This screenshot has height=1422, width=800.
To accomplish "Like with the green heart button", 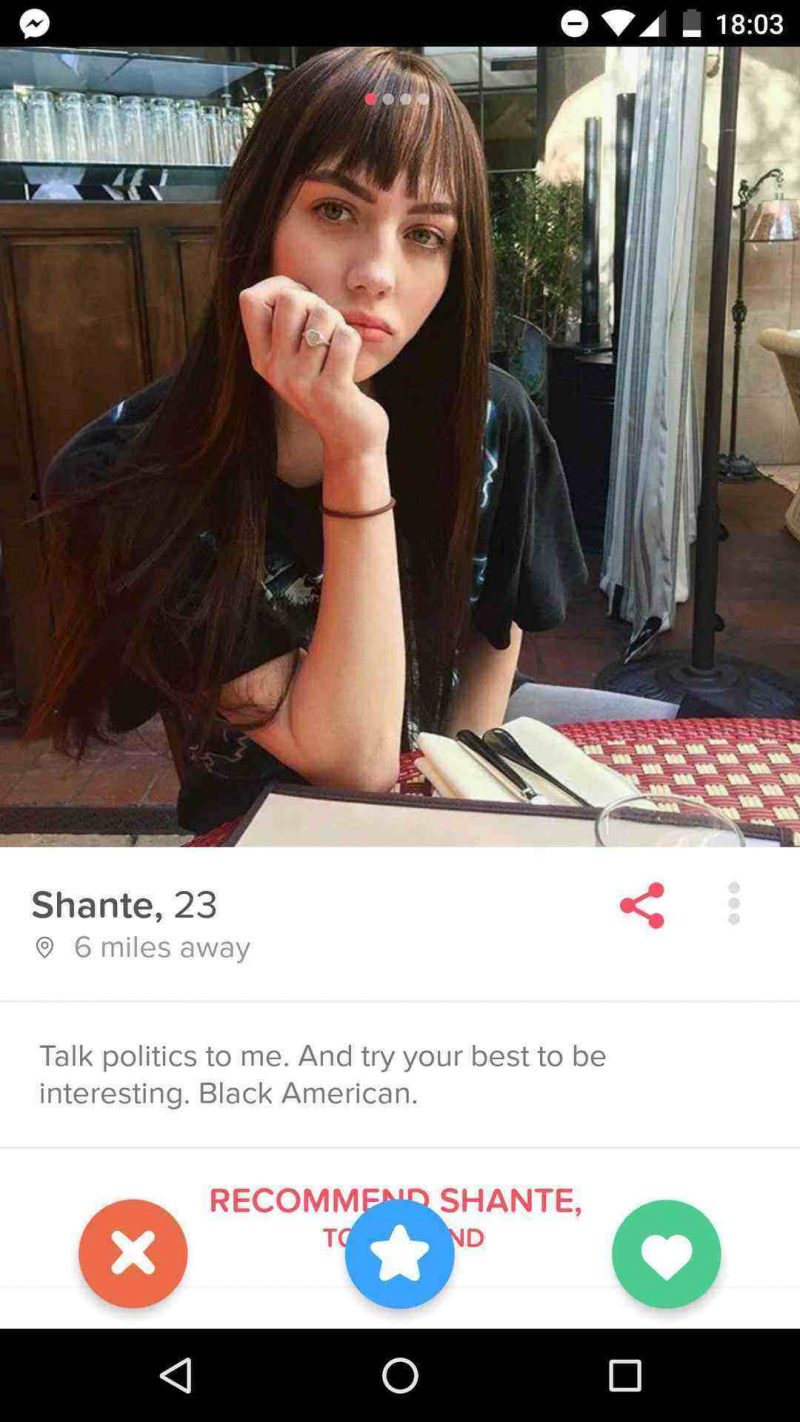I will (666, 1253).
